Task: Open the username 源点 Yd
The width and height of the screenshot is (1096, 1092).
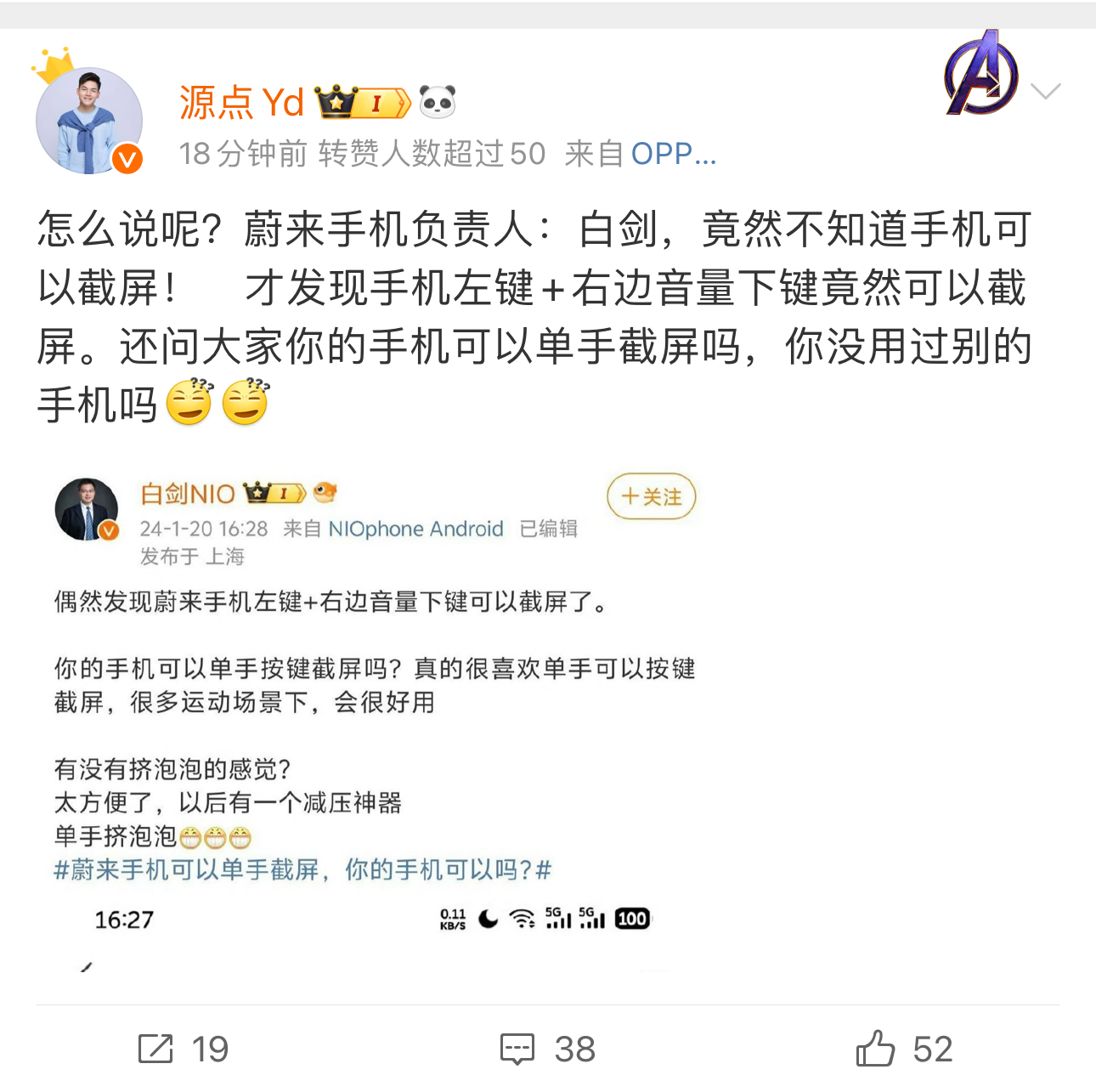Action: click(241, 103)
